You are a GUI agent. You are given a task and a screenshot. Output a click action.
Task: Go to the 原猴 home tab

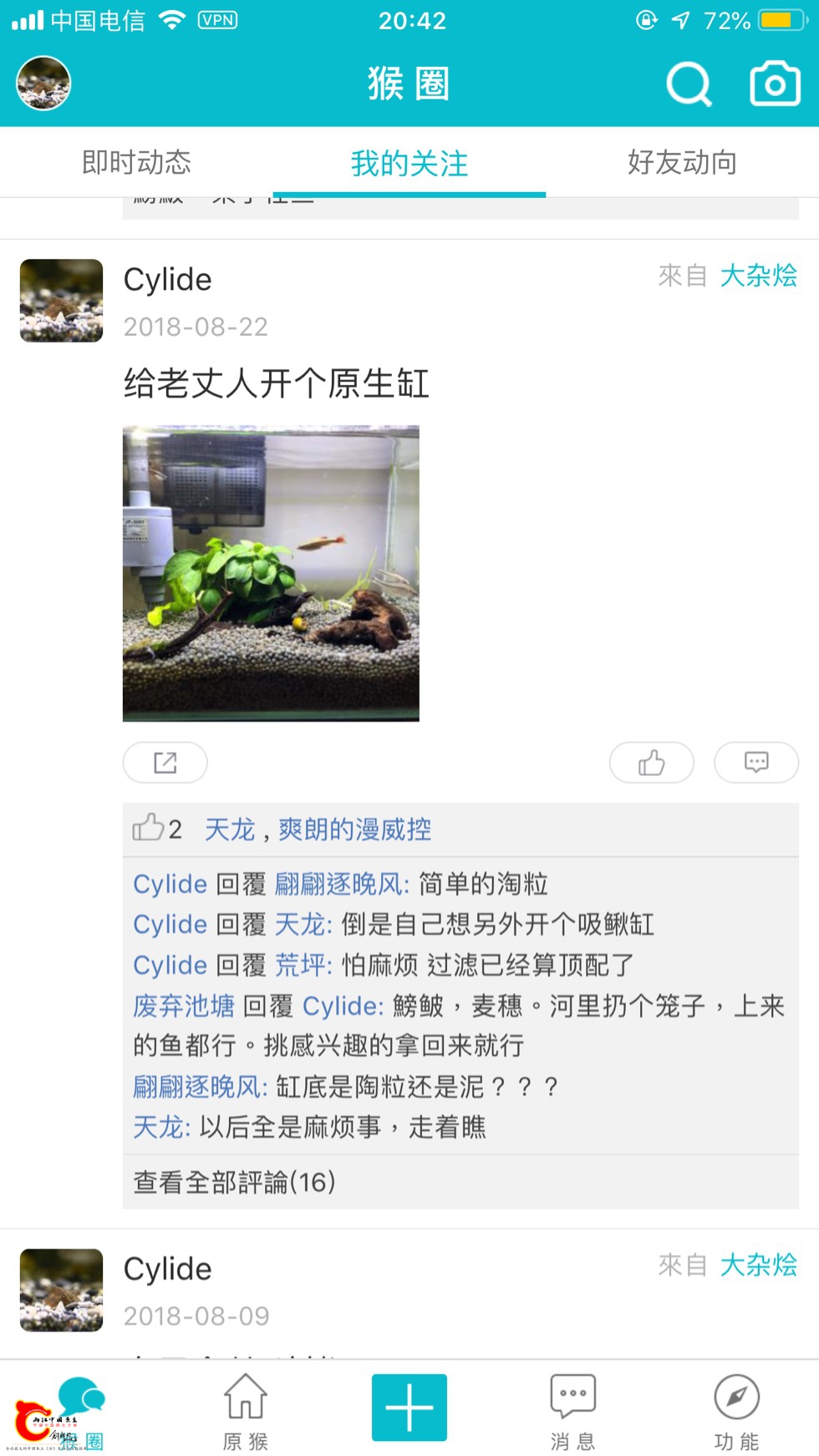click(x=245, y=1411)
